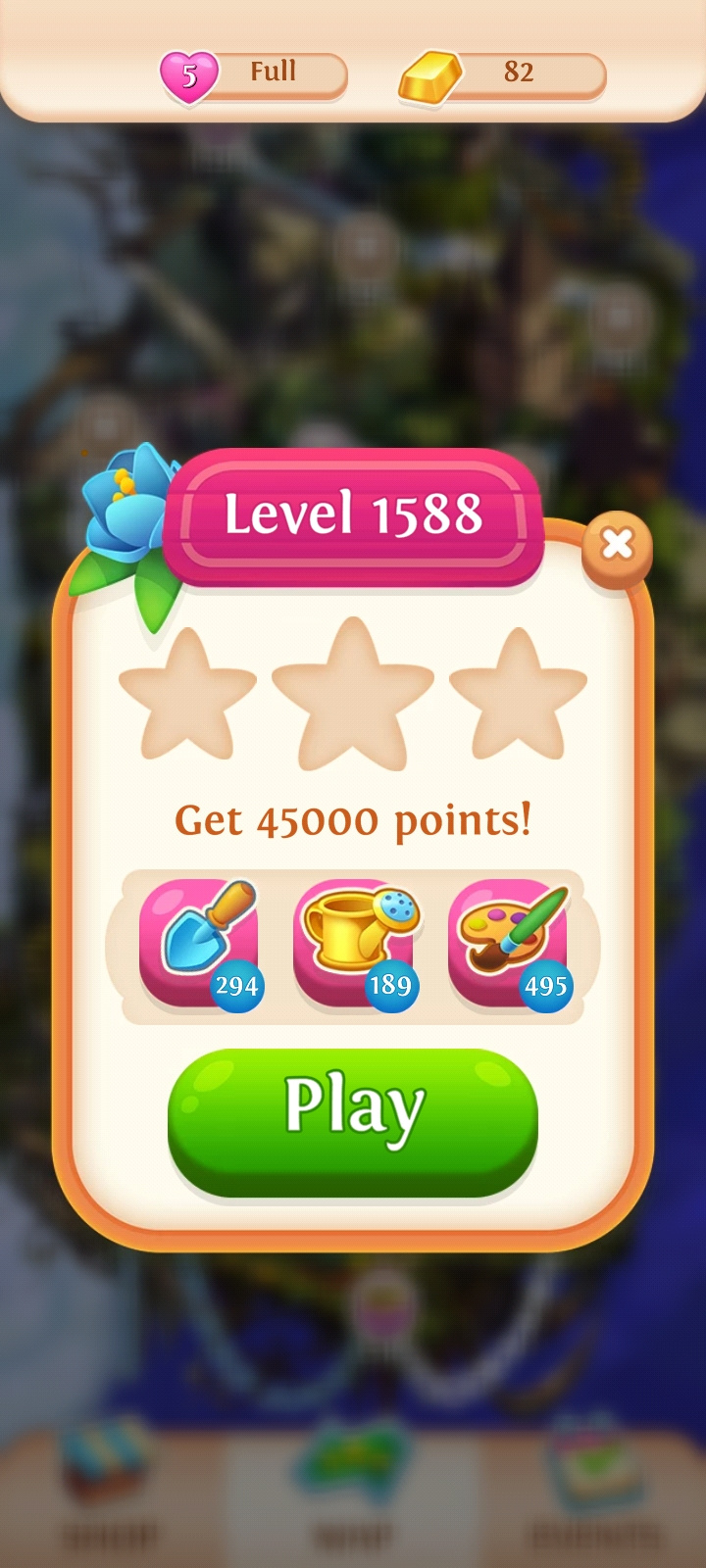Select the paint palette booster
This screenshot has width=706, height=1568.
coord(510,943)
